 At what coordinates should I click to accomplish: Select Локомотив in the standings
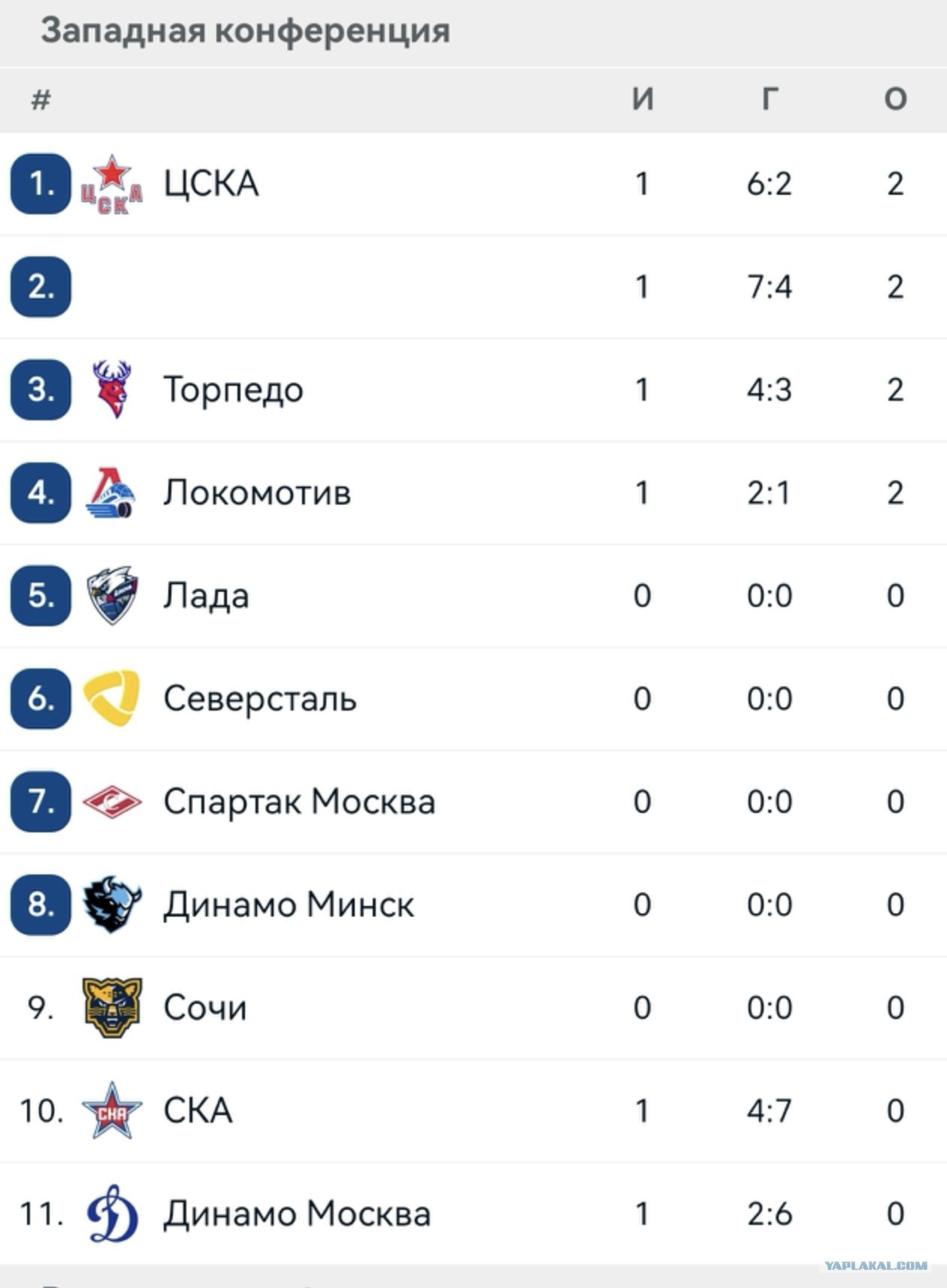pos(473,492)
